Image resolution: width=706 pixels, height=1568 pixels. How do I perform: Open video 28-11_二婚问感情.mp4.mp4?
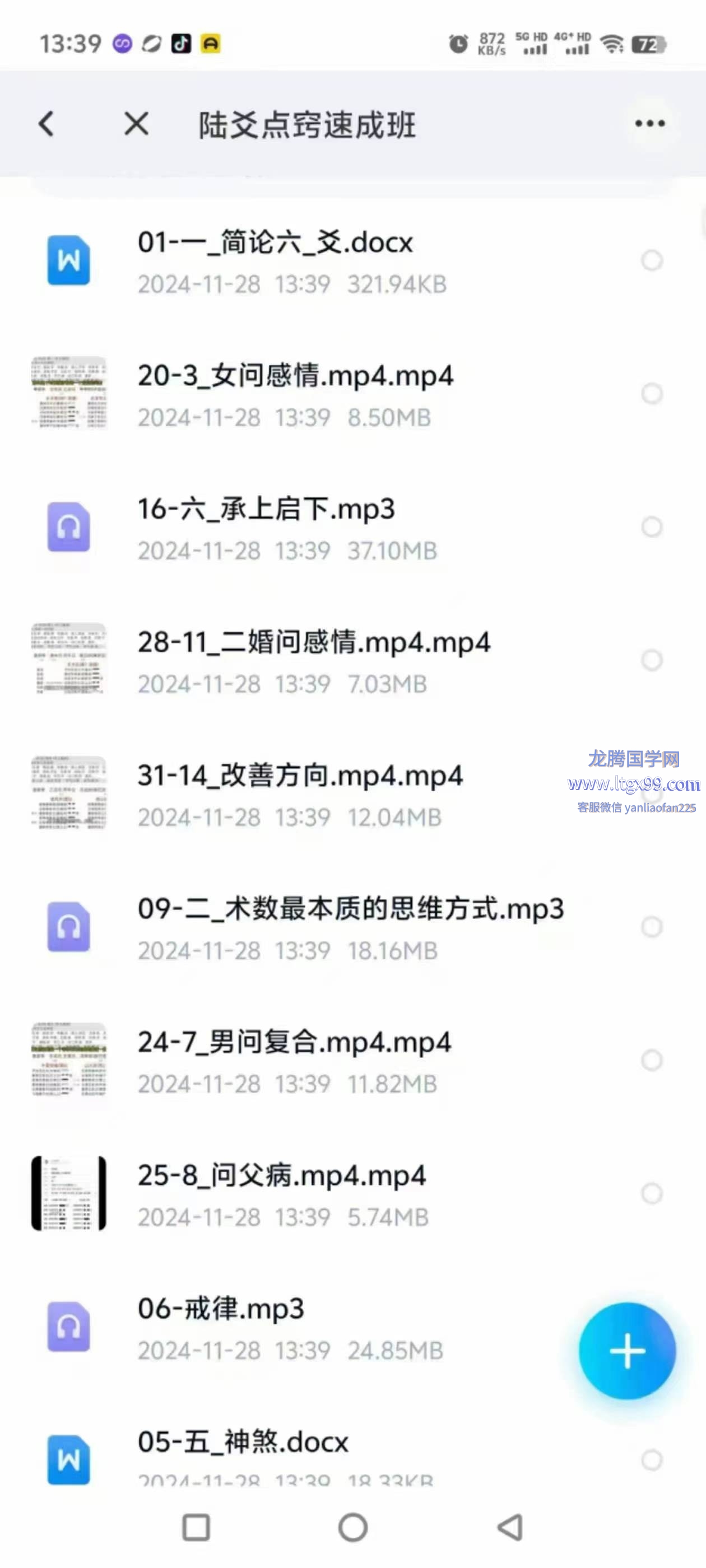click(x=313, y=643)
